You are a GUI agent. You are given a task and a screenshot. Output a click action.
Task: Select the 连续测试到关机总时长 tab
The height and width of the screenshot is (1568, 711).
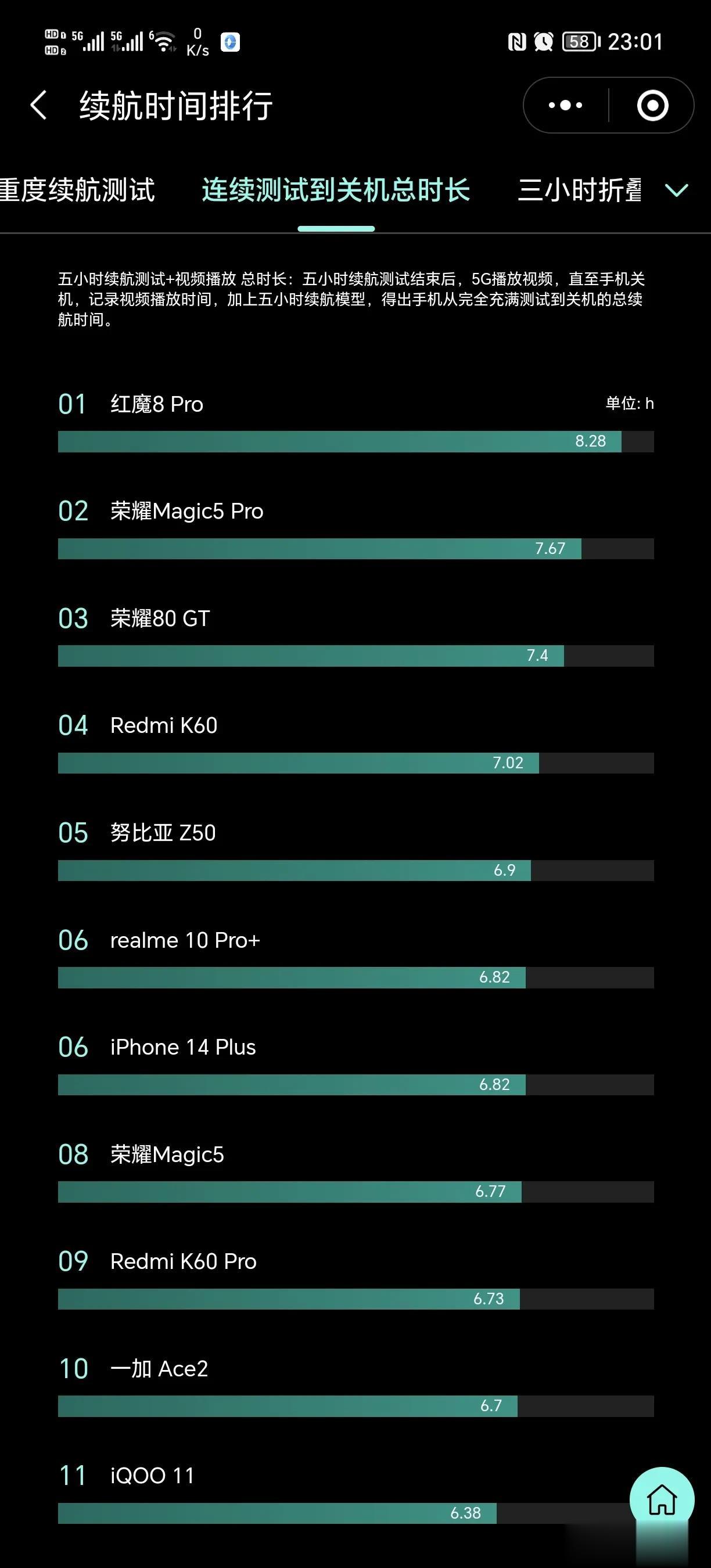coord(335,190)
